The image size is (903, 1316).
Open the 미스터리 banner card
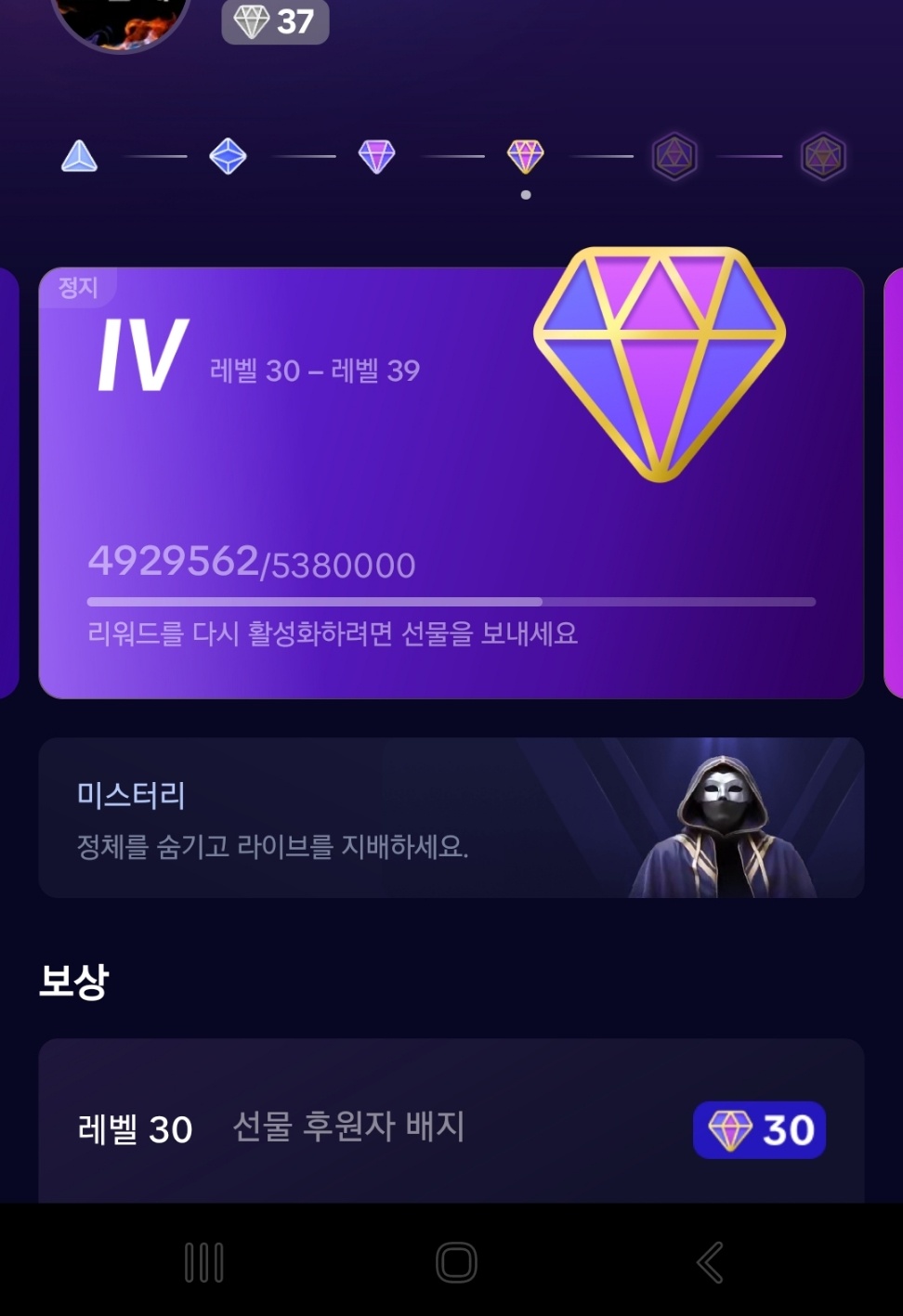click(451, 817)
